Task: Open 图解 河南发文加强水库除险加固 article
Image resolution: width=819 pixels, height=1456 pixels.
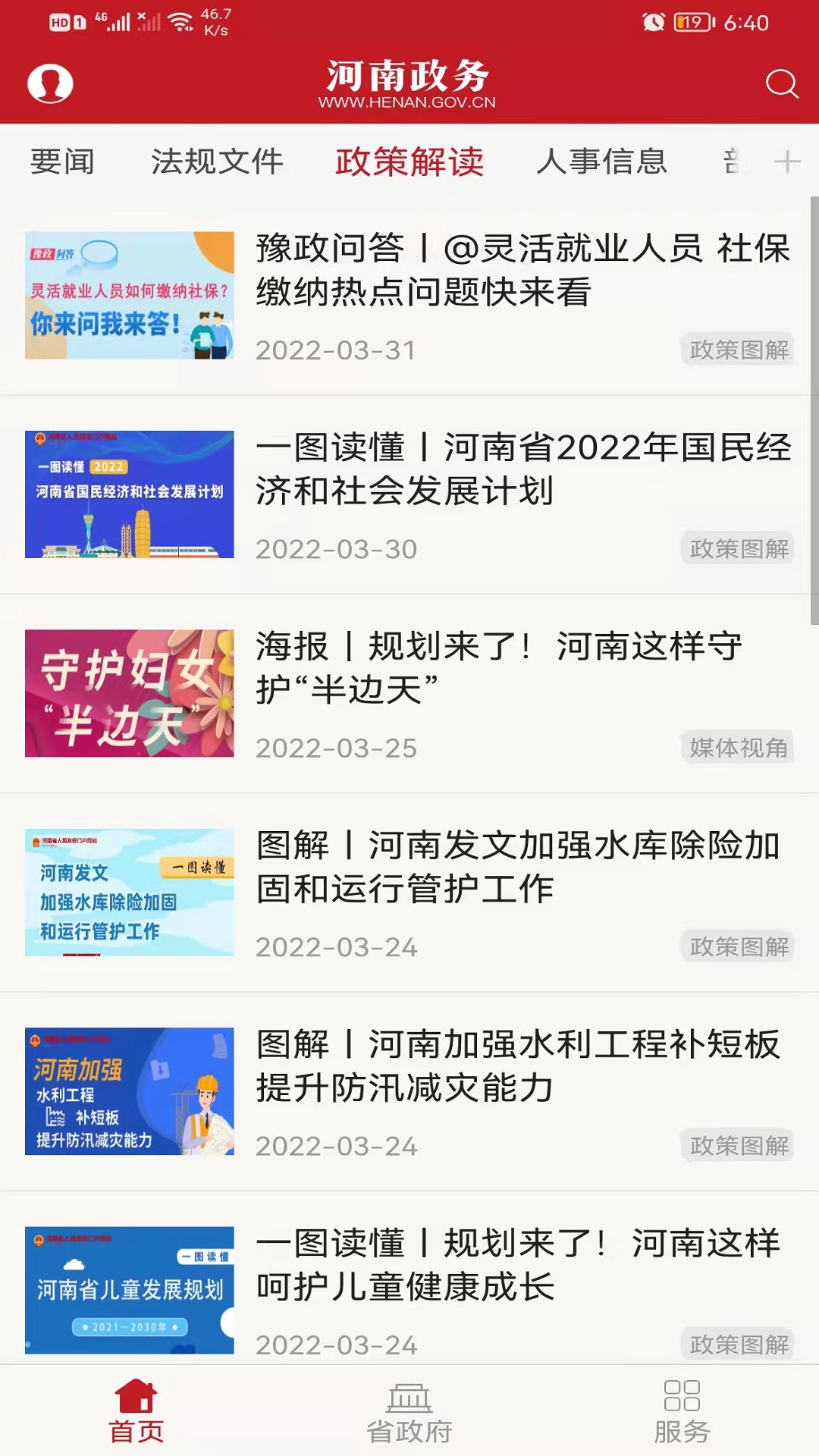Action: (518, 867)
